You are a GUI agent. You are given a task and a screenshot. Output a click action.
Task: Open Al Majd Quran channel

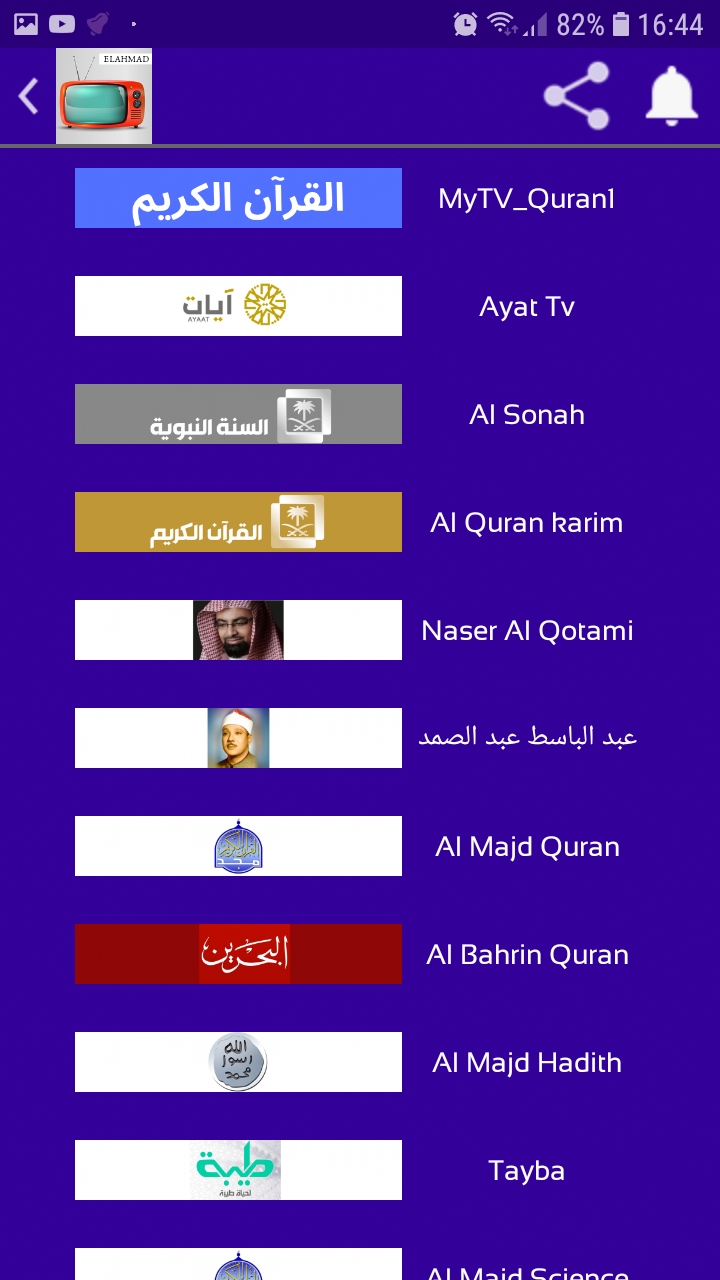tap(360, 846)
